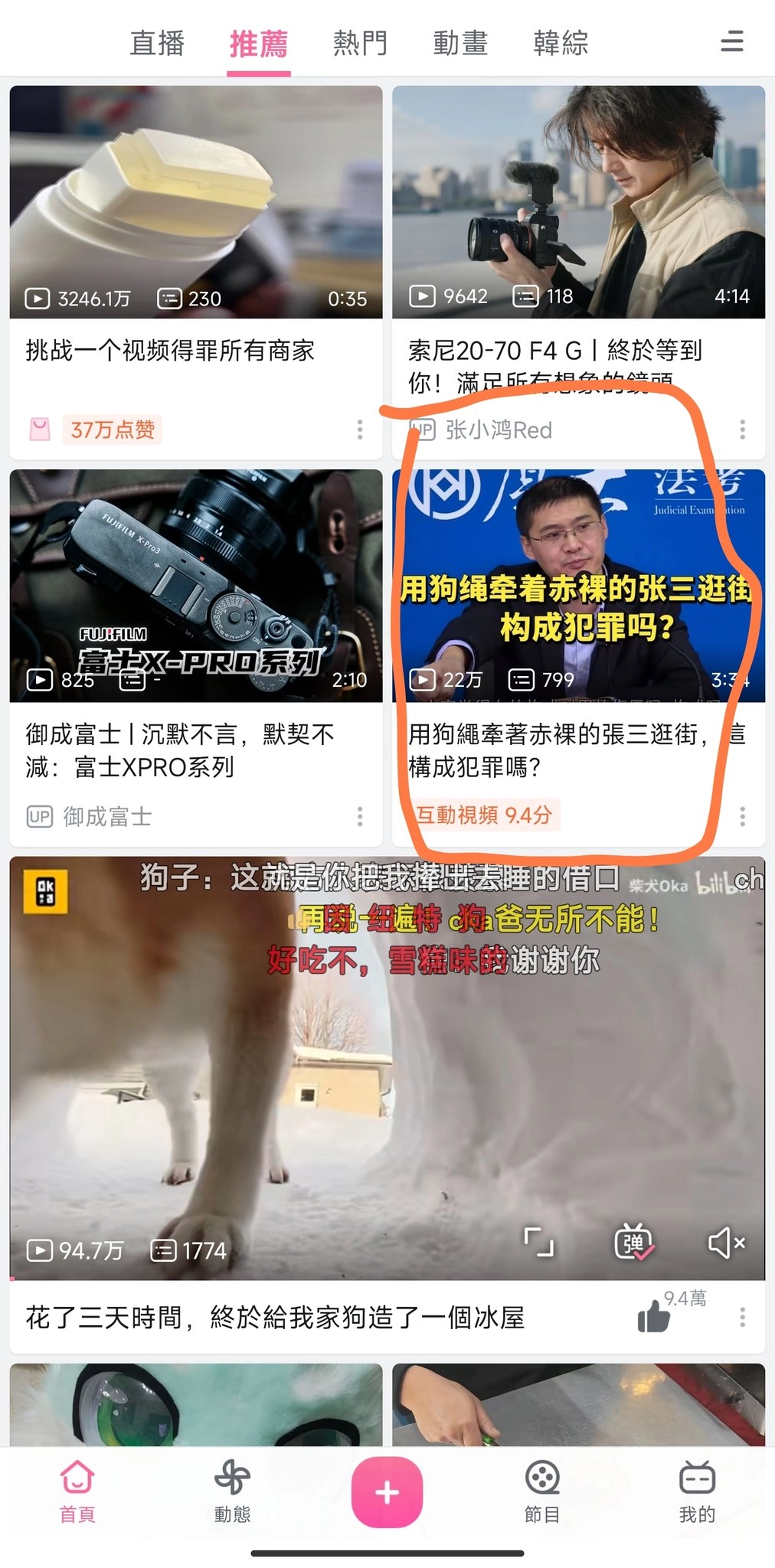Enter fullscreen on the dog igloo video

[x=539, y=1242]
